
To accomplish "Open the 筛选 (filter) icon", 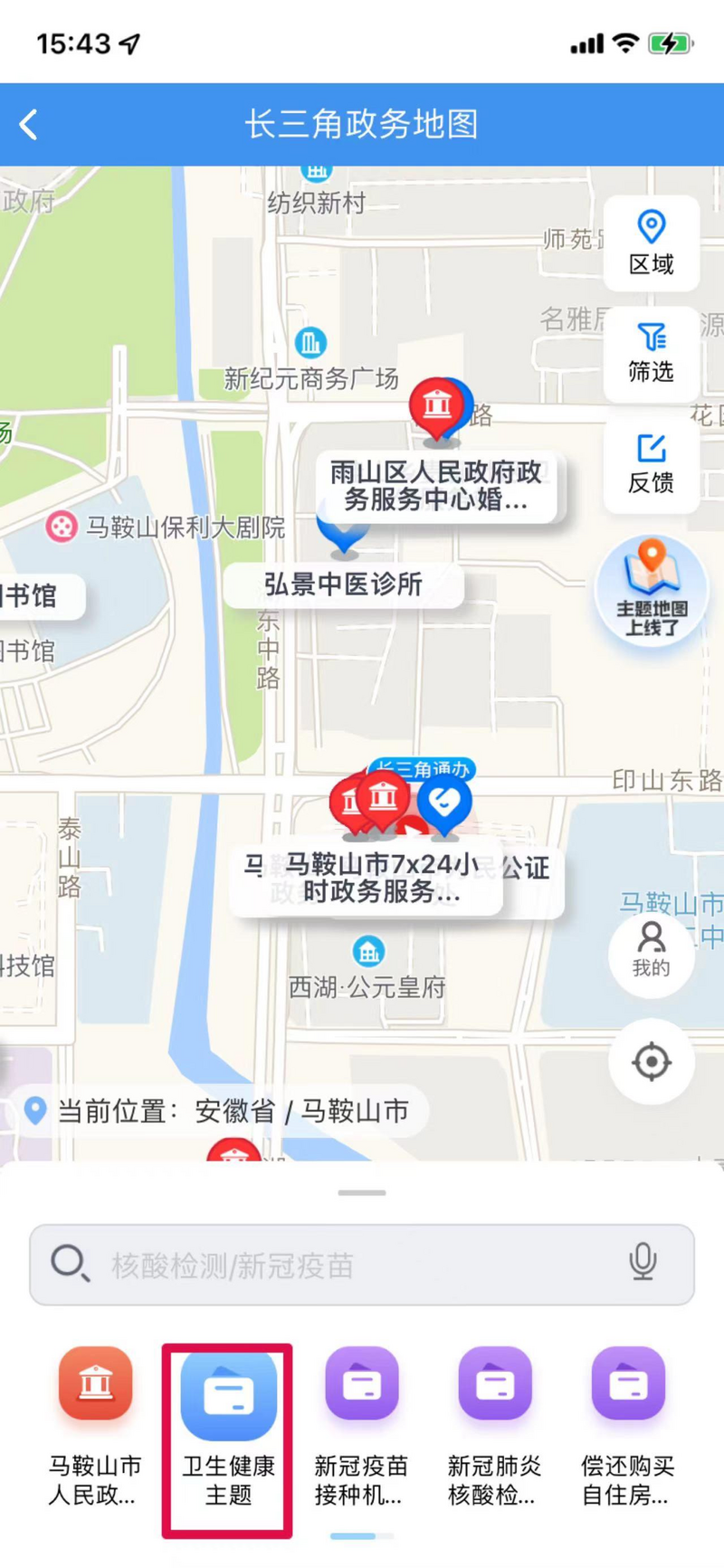I will [x=651, y=353].
